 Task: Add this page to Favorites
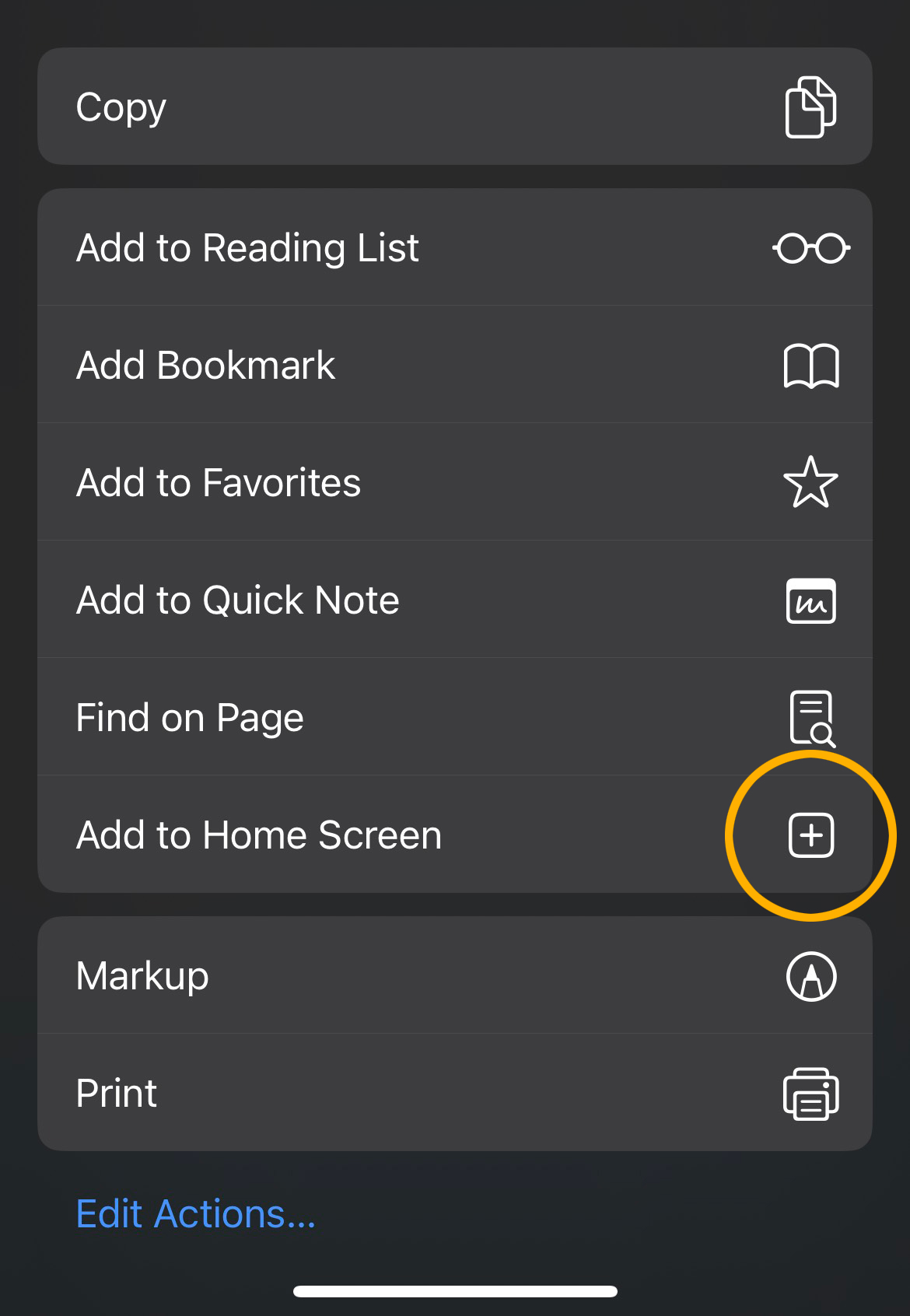pyautogui.click(x=454, y=483)
